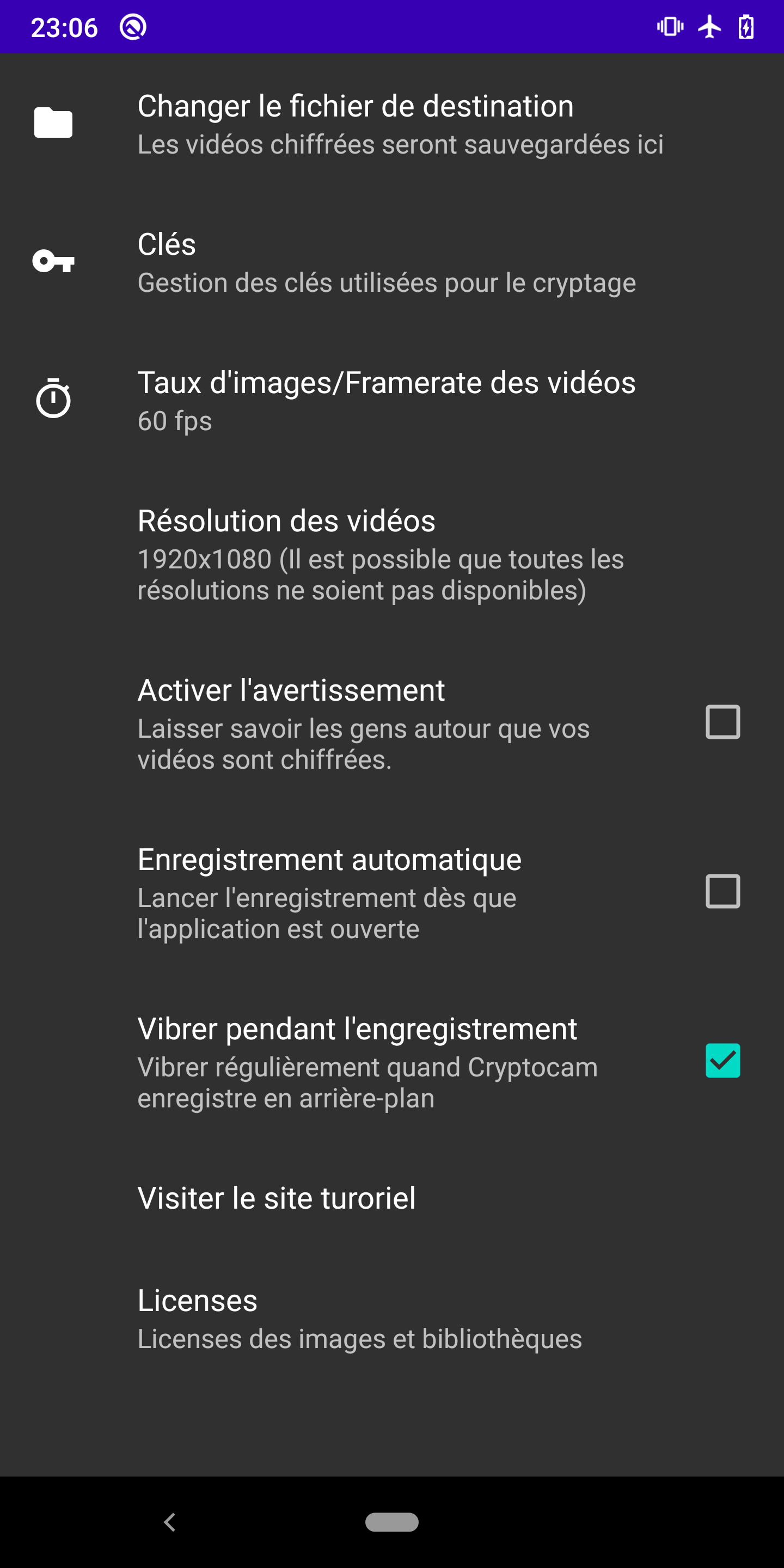Enable the Activer l'avertissement checkbox
This screenshot has width=784, height=1568.
pos(722,722)
